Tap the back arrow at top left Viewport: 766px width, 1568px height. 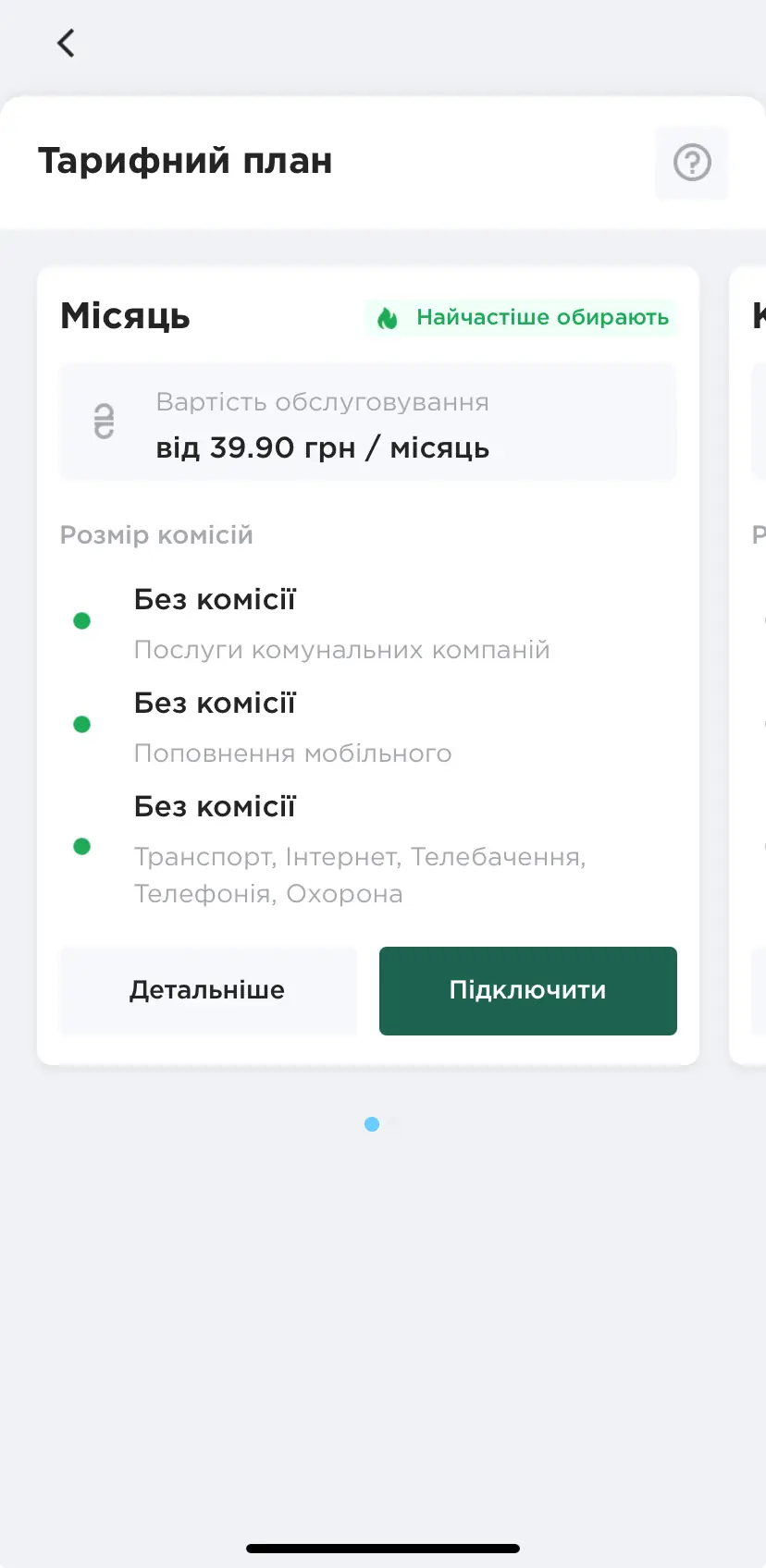tap(65, 43)
